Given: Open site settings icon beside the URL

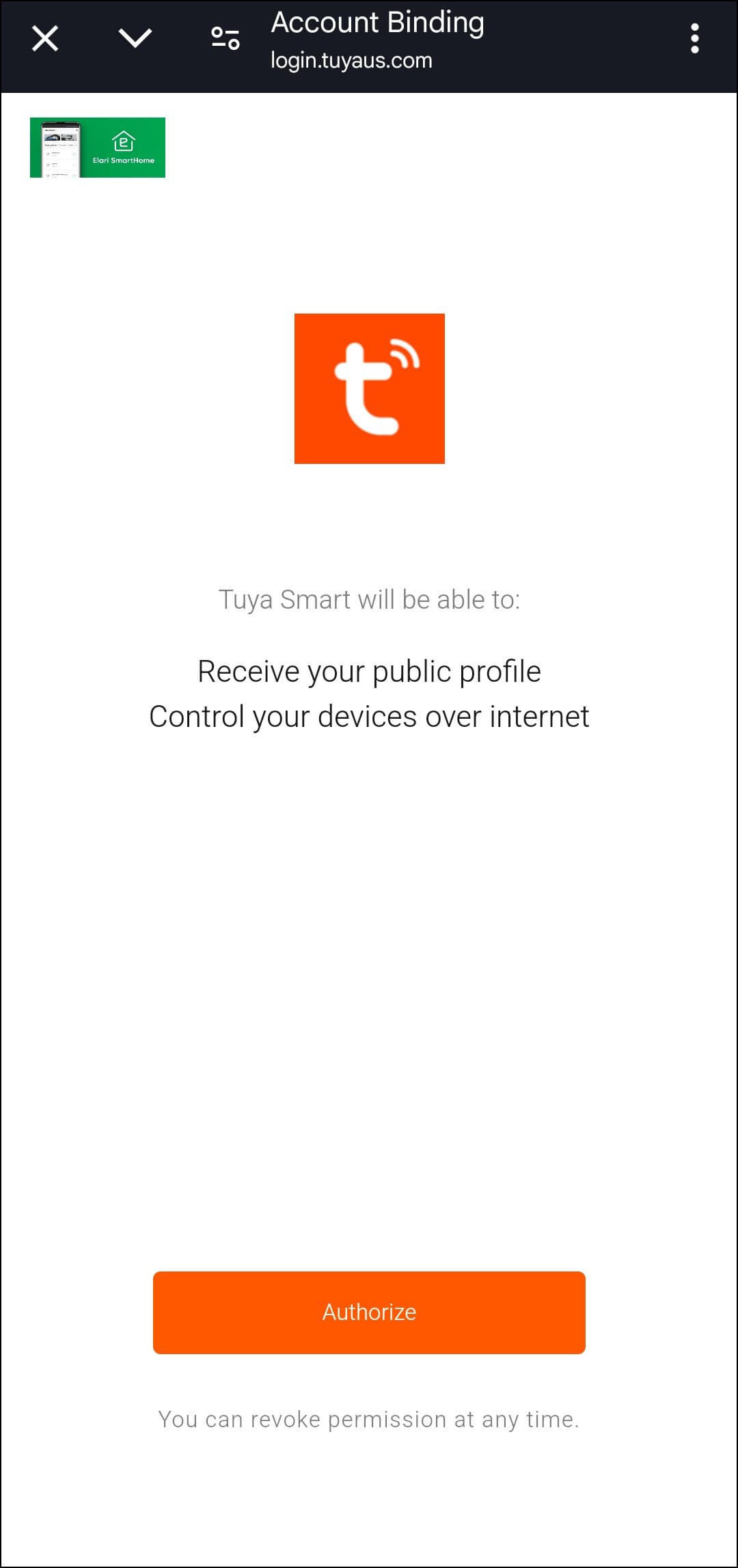Looking at the screenshot, I should point(225,38).
